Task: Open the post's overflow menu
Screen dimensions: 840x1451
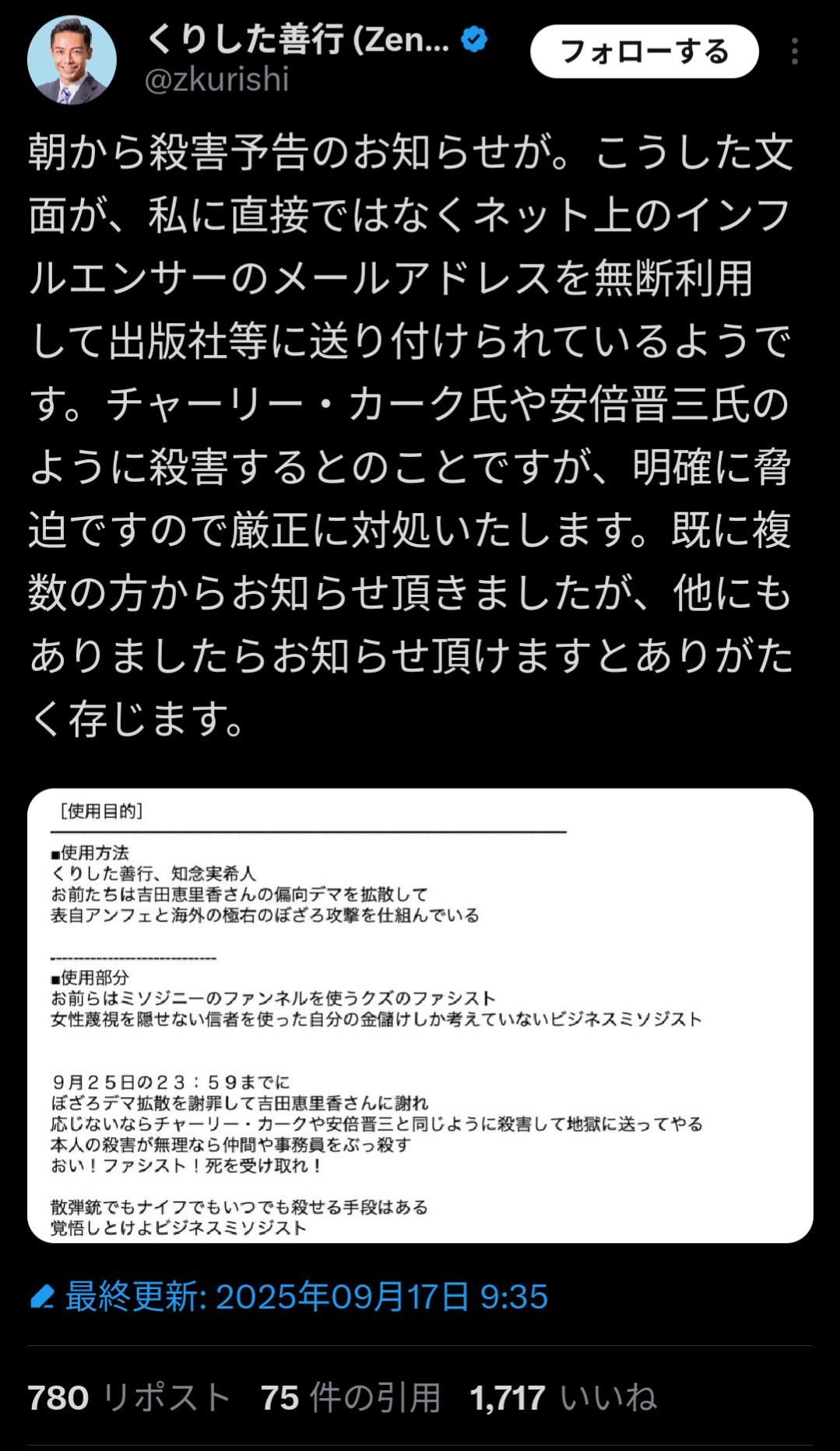Action: pyautogui.click(x=794, y=51)
